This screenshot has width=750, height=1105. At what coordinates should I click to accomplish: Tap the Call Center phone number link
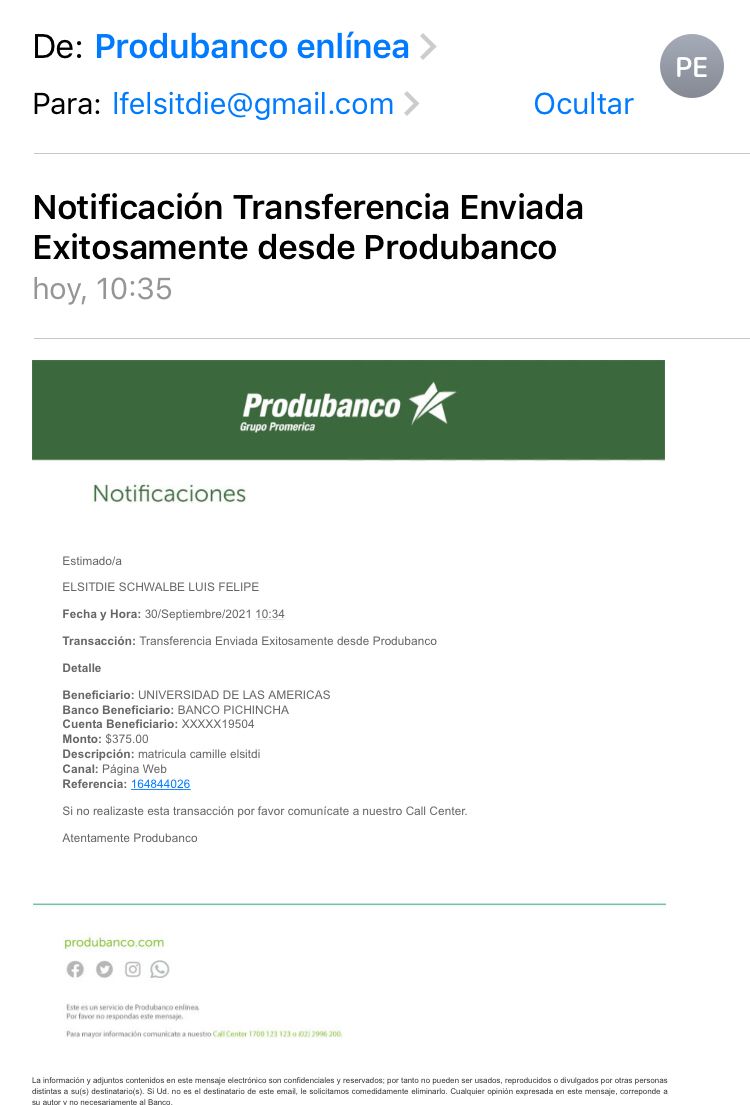(278, 1034)
